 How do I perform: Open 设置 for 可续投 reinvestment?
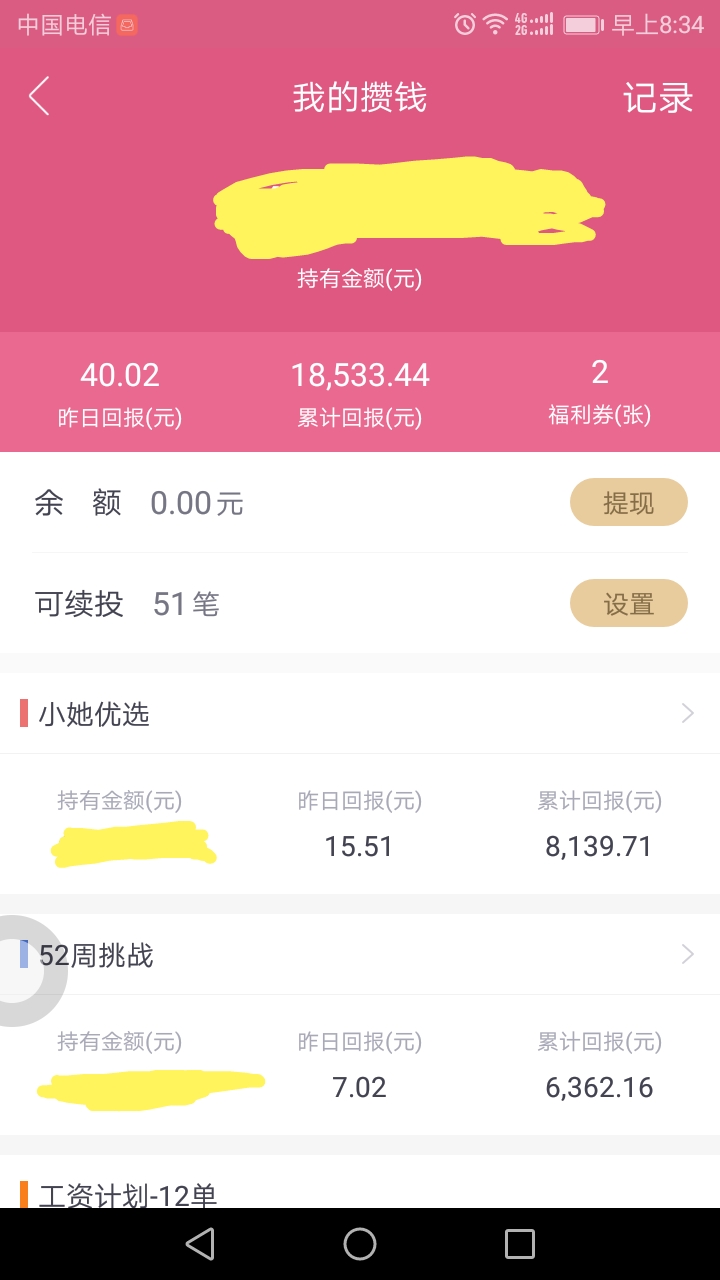click(x=629, y=603)
